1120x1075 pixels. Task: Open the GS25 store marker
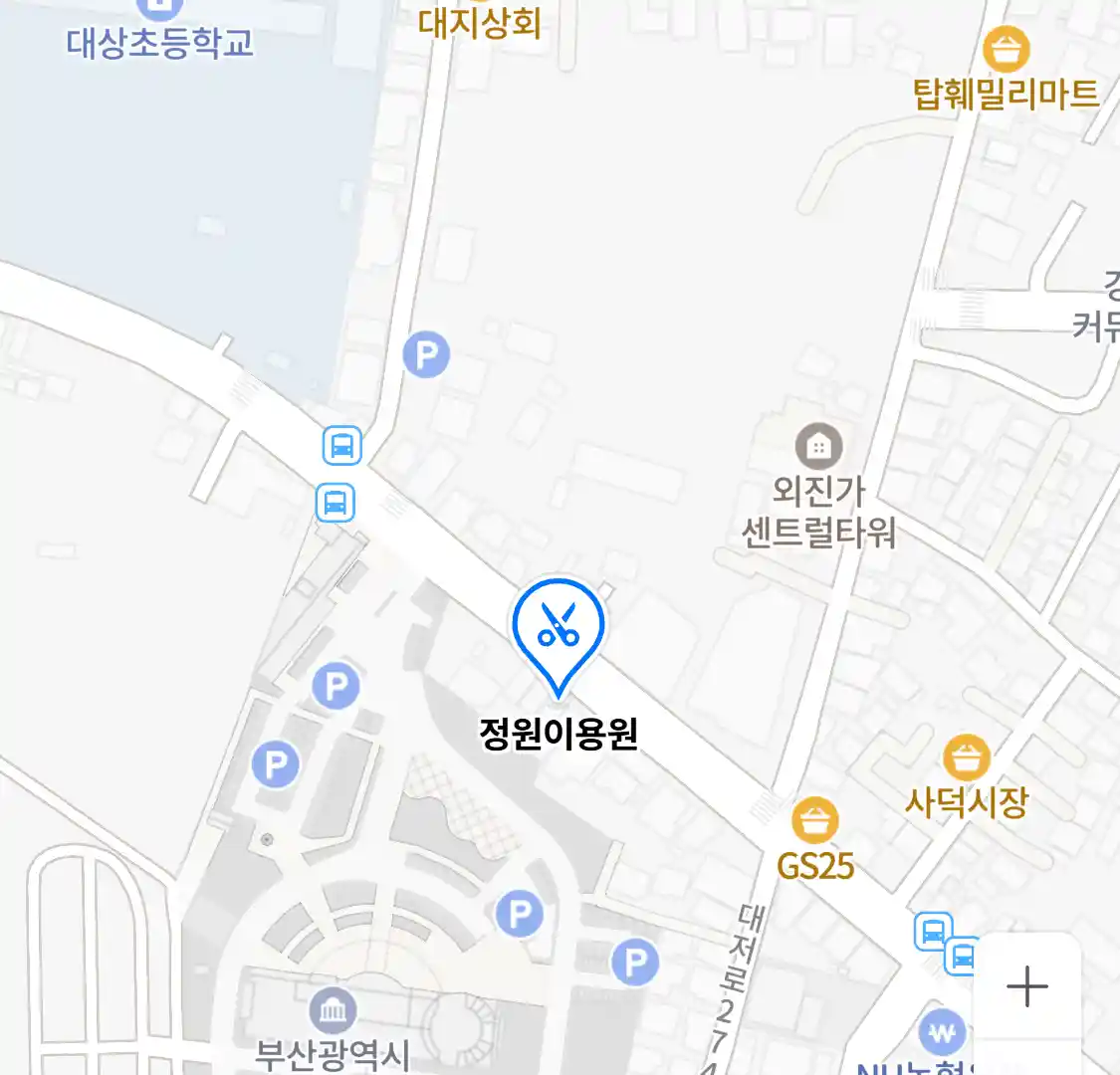click(x=815, y=822)
